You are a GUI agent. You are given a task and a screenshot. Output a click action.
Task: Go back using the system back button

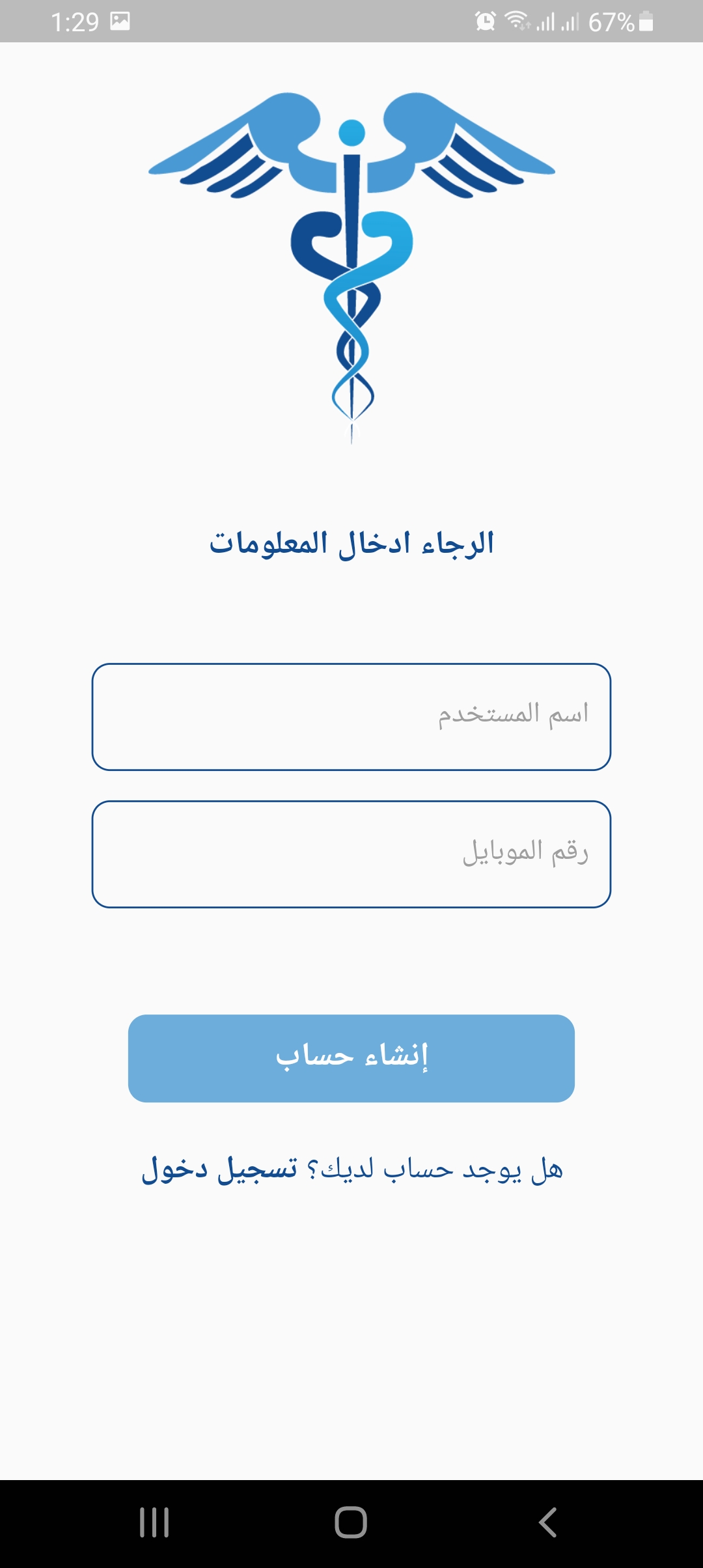point(547,1522)
